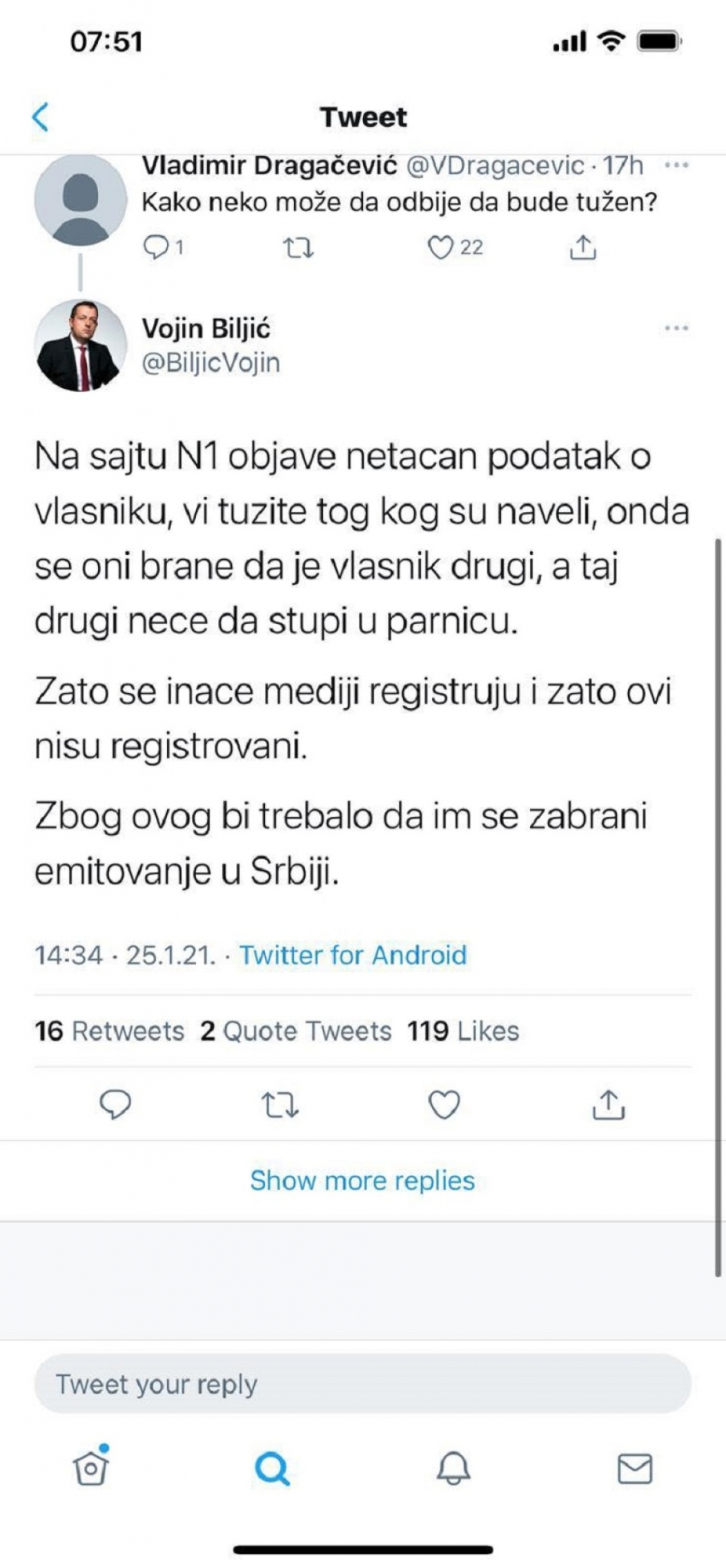Expand replies via Show more replies
The width and height of the screenshot is (726, 1568).
pos(362,1180)
